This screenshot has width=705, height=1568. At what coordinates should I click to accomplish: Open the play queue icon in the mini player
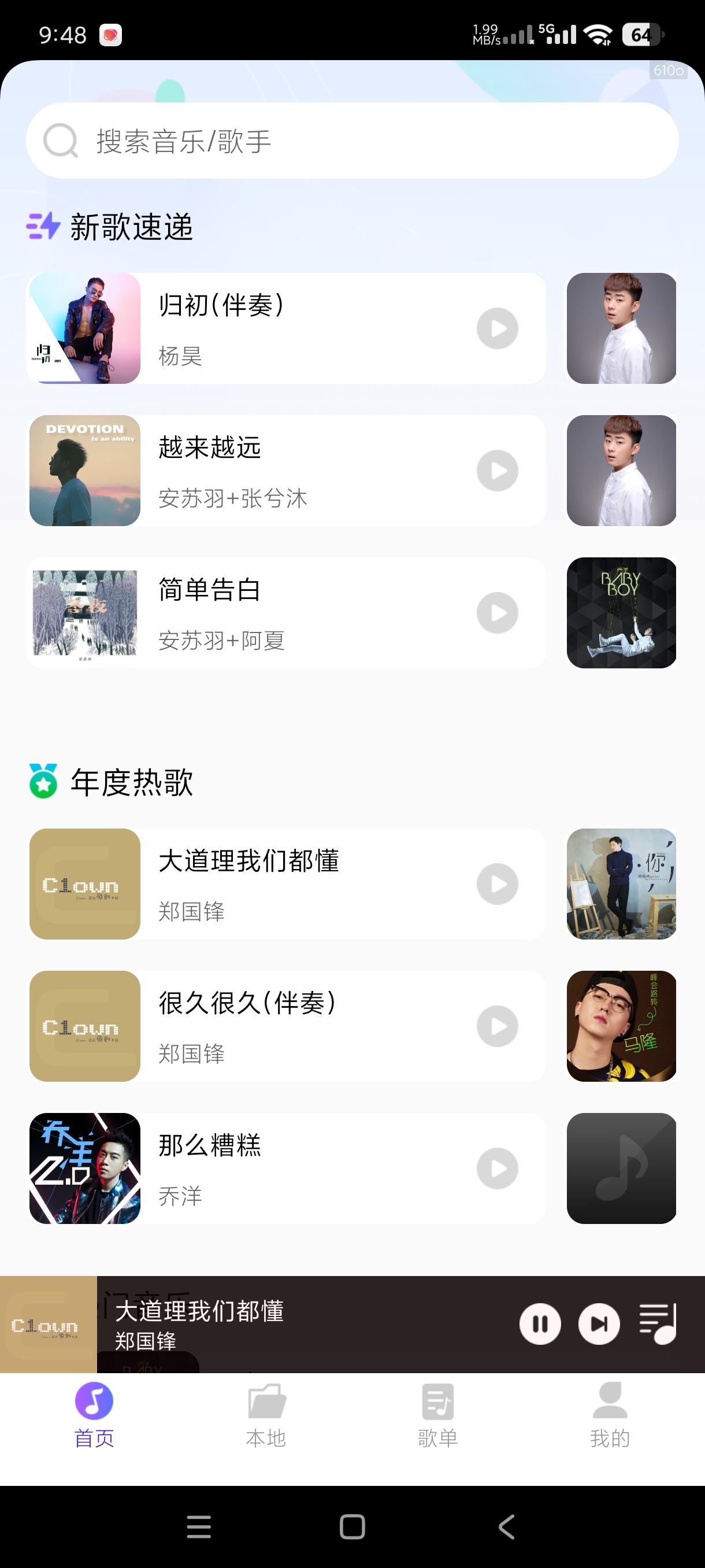(658, 1323)
